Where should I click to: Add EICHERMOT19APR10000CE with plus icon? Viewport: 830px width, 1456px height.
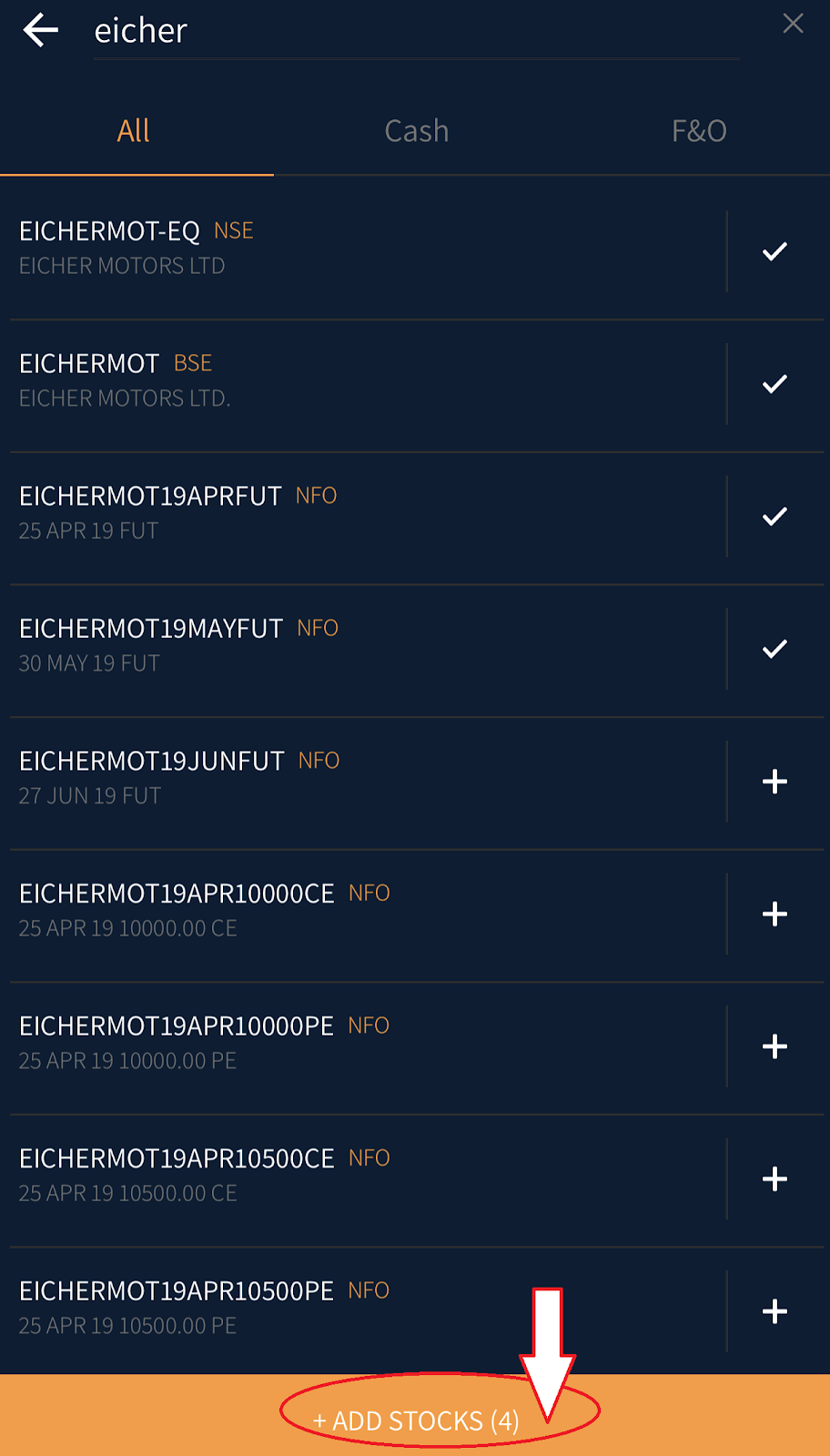click(x=774, y=914)
